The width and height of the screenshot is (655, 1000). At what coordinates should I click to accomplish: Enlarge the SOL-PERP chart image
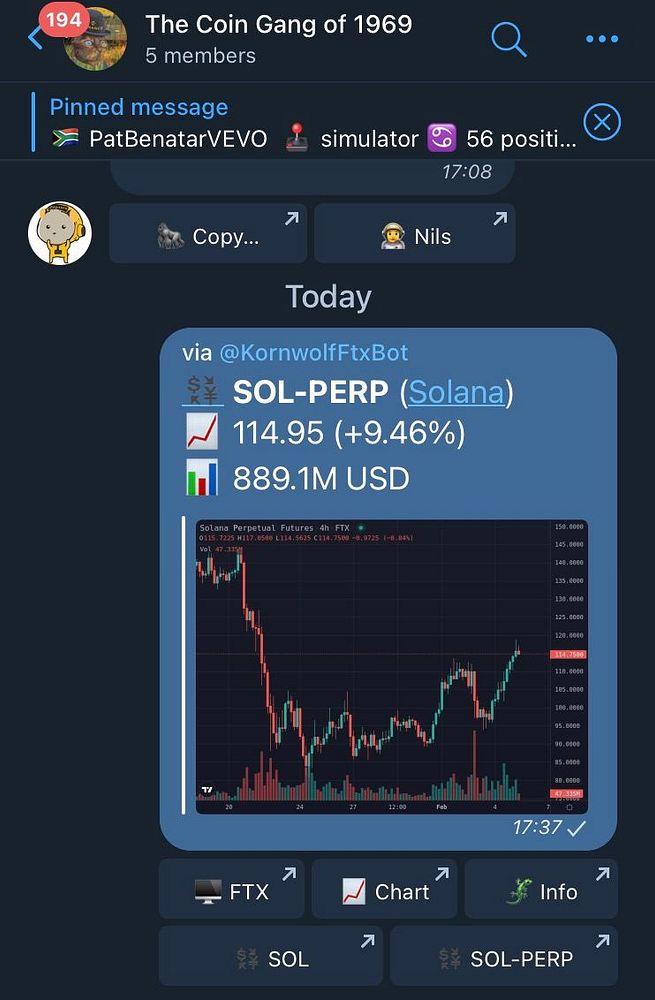(x=392, y=665)
